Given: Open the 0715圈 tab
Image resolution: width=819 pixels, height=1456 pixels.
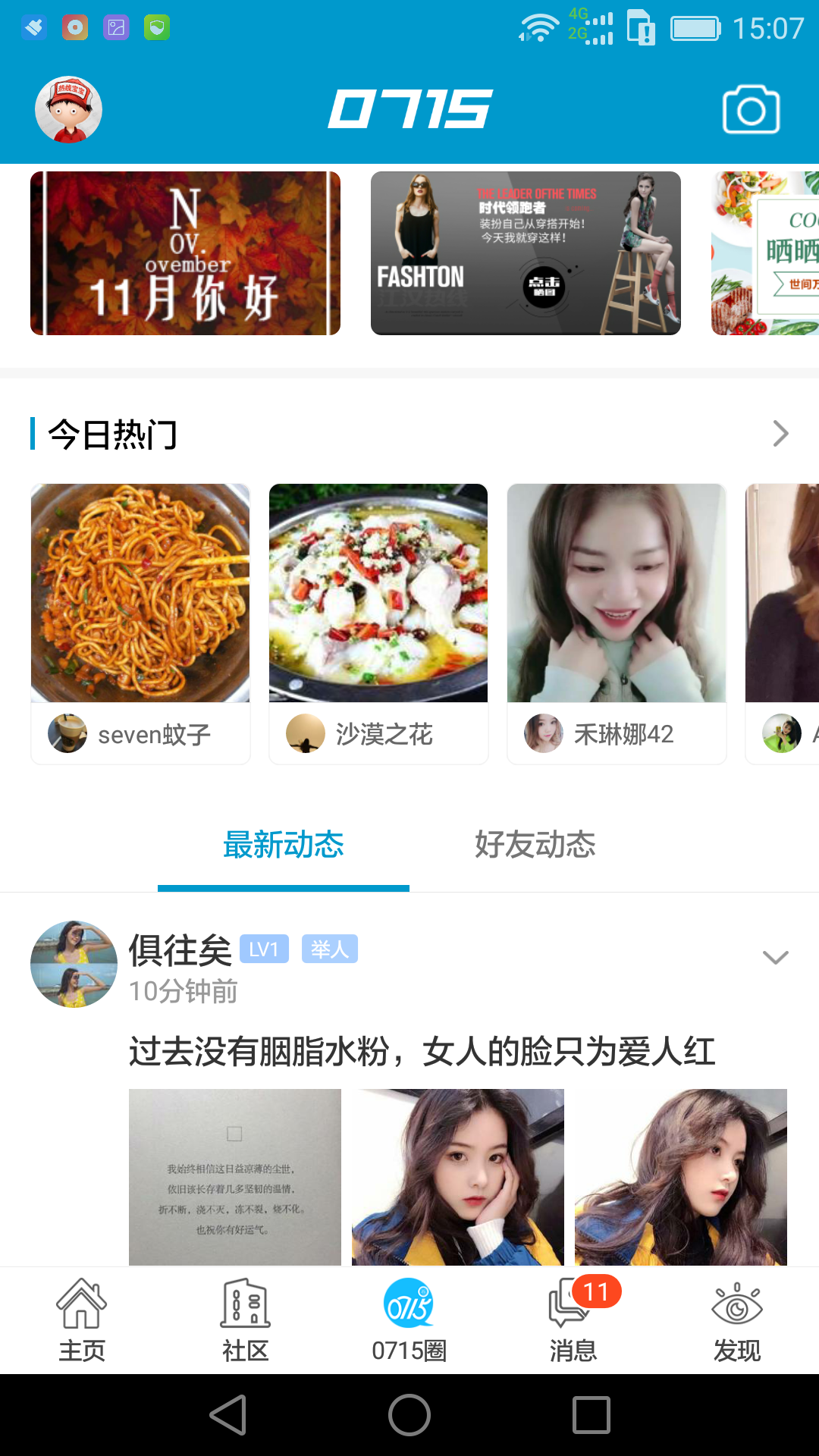Looking at the screenshot, I should 409,1319.
